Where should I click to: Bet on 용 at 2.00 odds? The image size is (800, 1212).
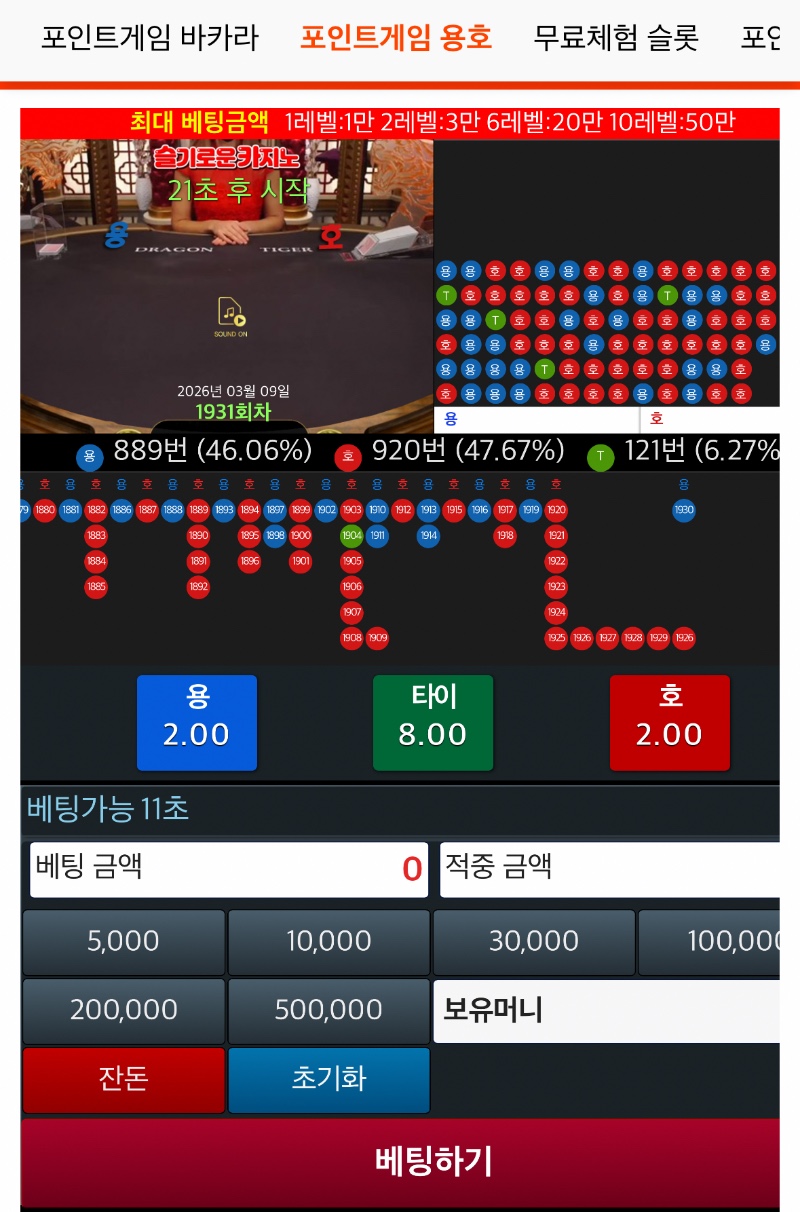pyautogui.click(x=197, y=723)
